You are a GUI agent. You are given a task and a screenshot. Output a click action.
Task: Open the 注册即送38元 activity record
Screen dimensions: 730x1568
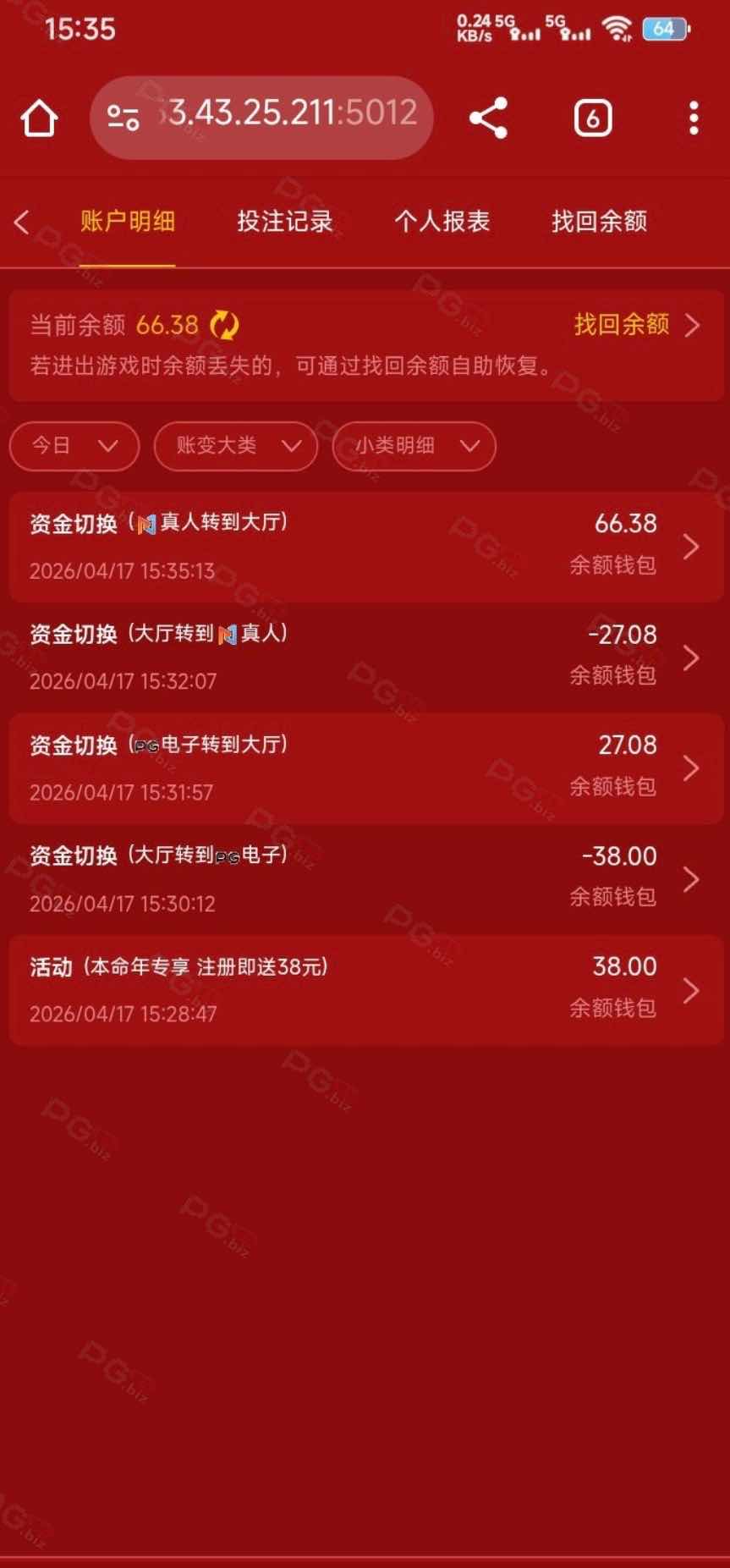click(365, 990)
